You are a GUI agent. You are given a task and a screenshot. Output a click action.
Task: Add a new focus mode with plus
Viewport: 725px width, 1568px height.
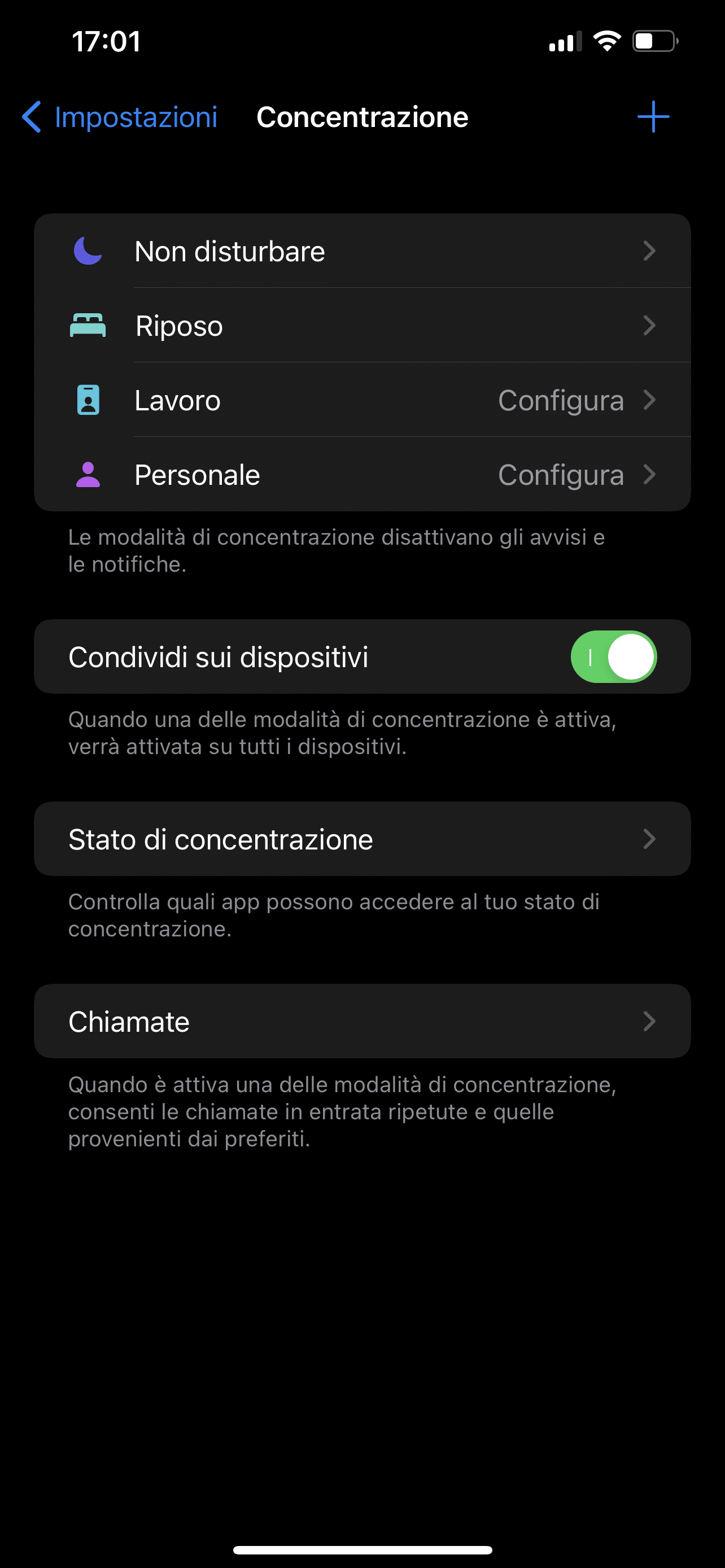pos(653,116)
